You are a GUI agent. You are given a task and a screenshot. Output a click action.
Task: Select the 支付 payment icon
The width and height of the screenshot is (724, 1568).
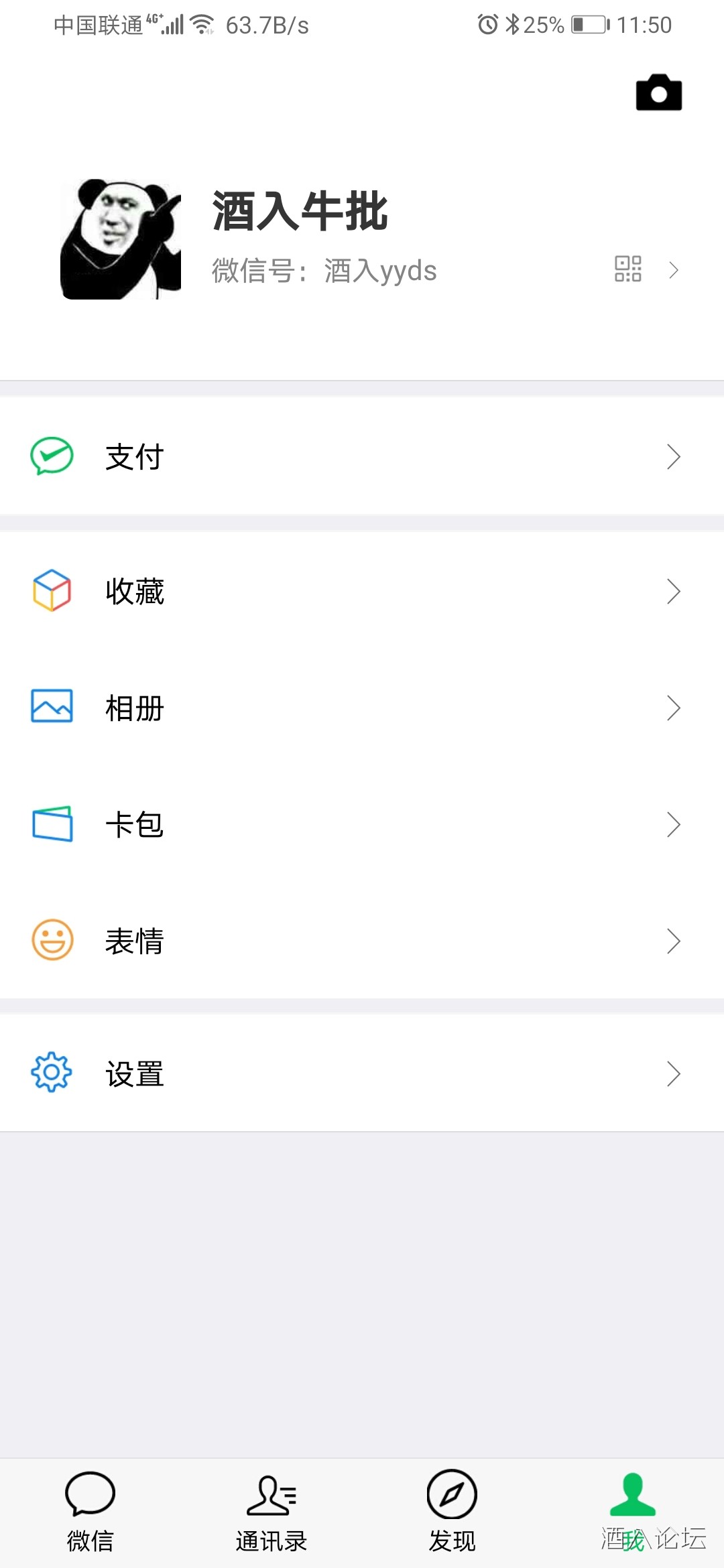tap(52, 456)
